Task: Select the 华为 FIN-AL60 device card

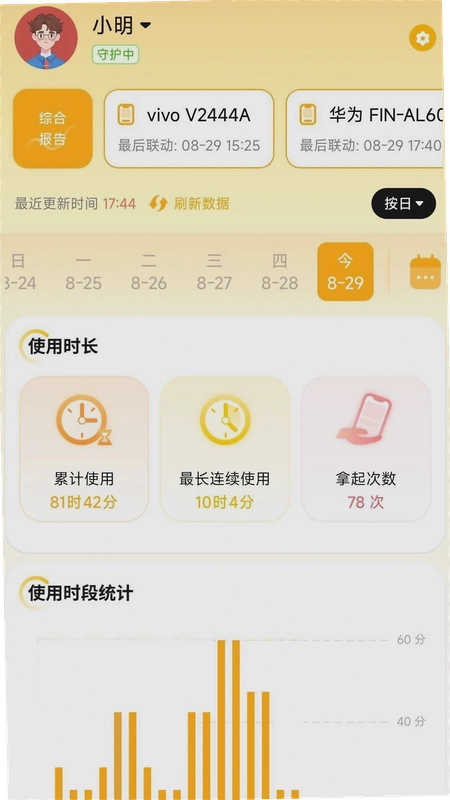Action: [x=364, y=129]
